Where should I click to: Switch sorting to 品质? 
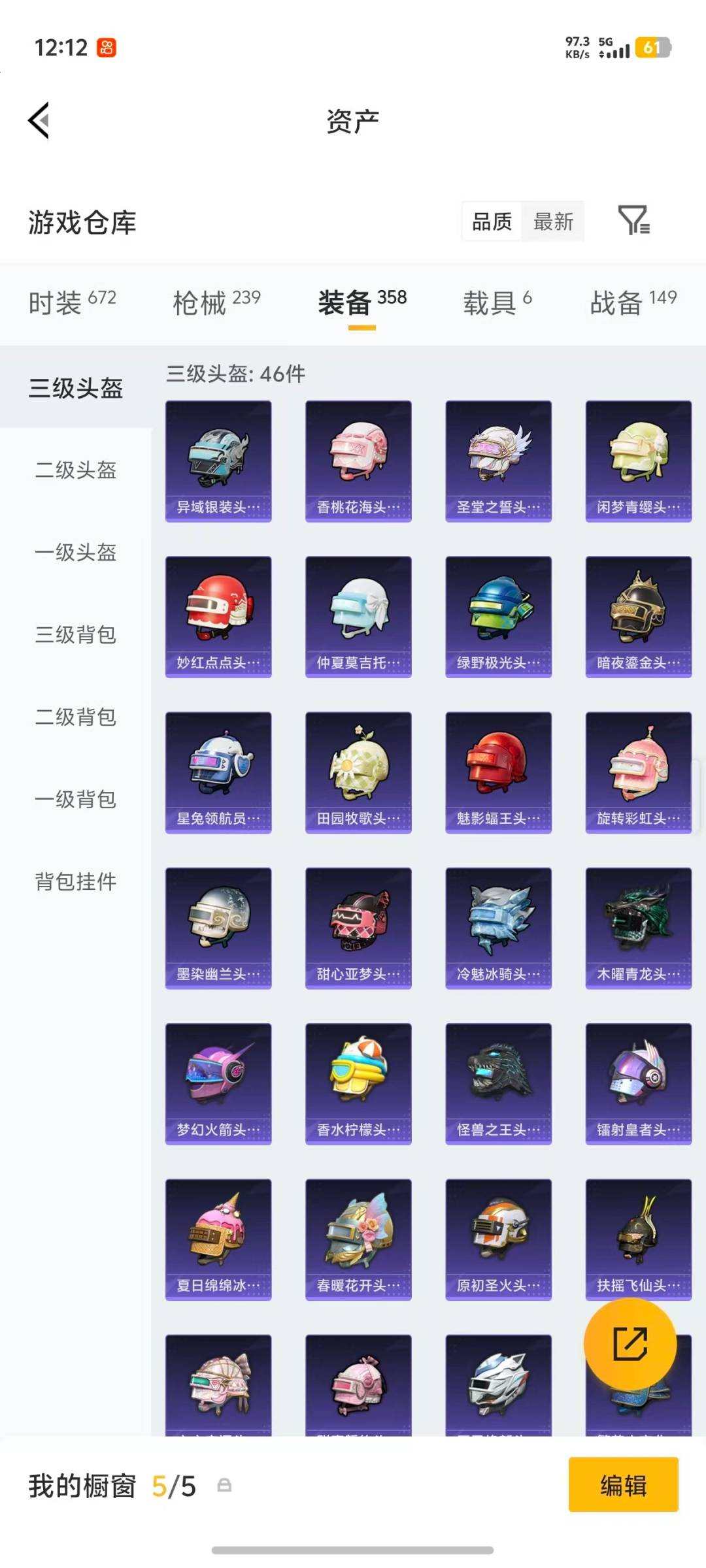point(490,221)
